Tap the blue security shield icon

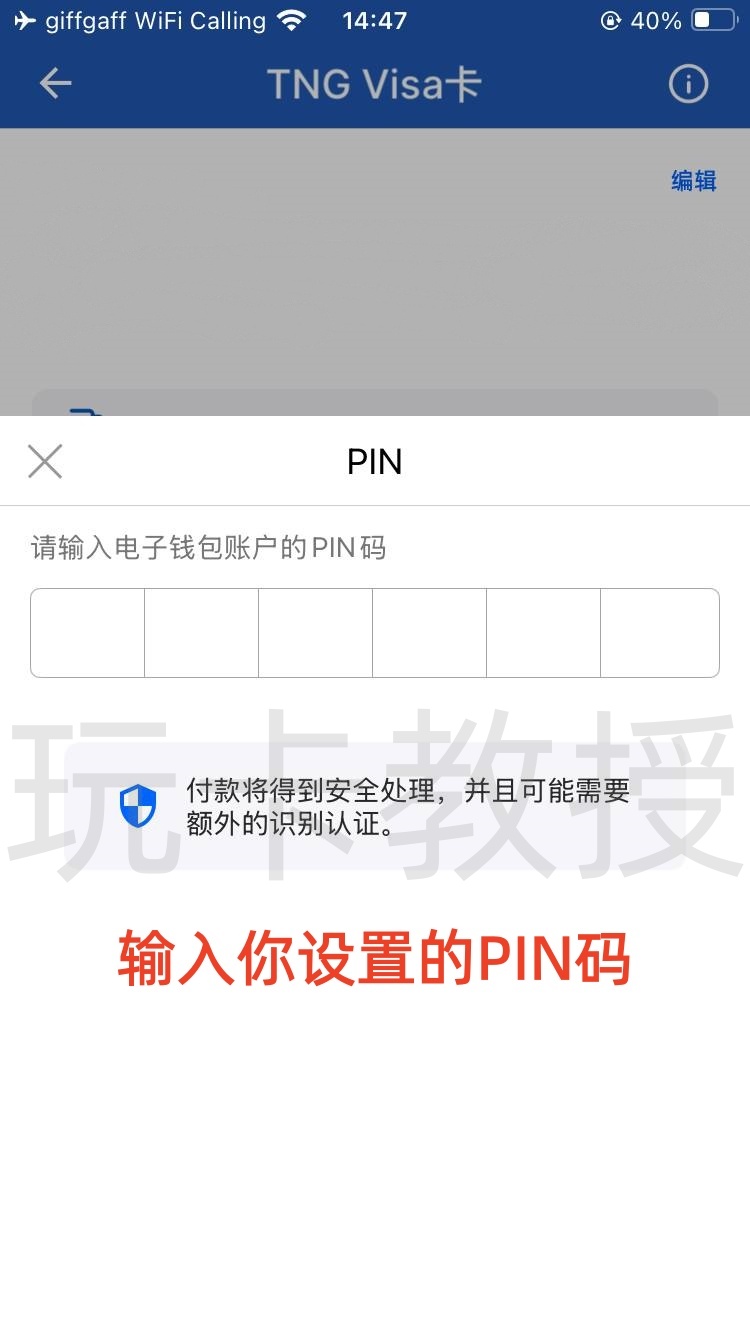point(140,805)
